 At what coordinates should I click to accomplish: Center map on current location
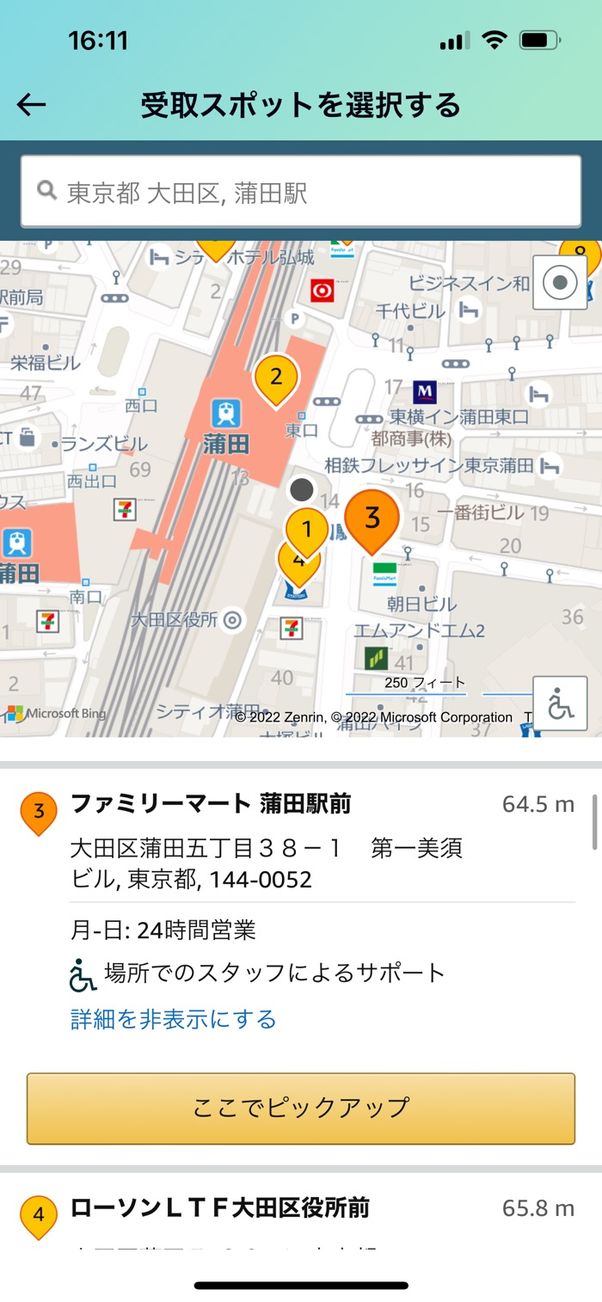pos(559,283)
